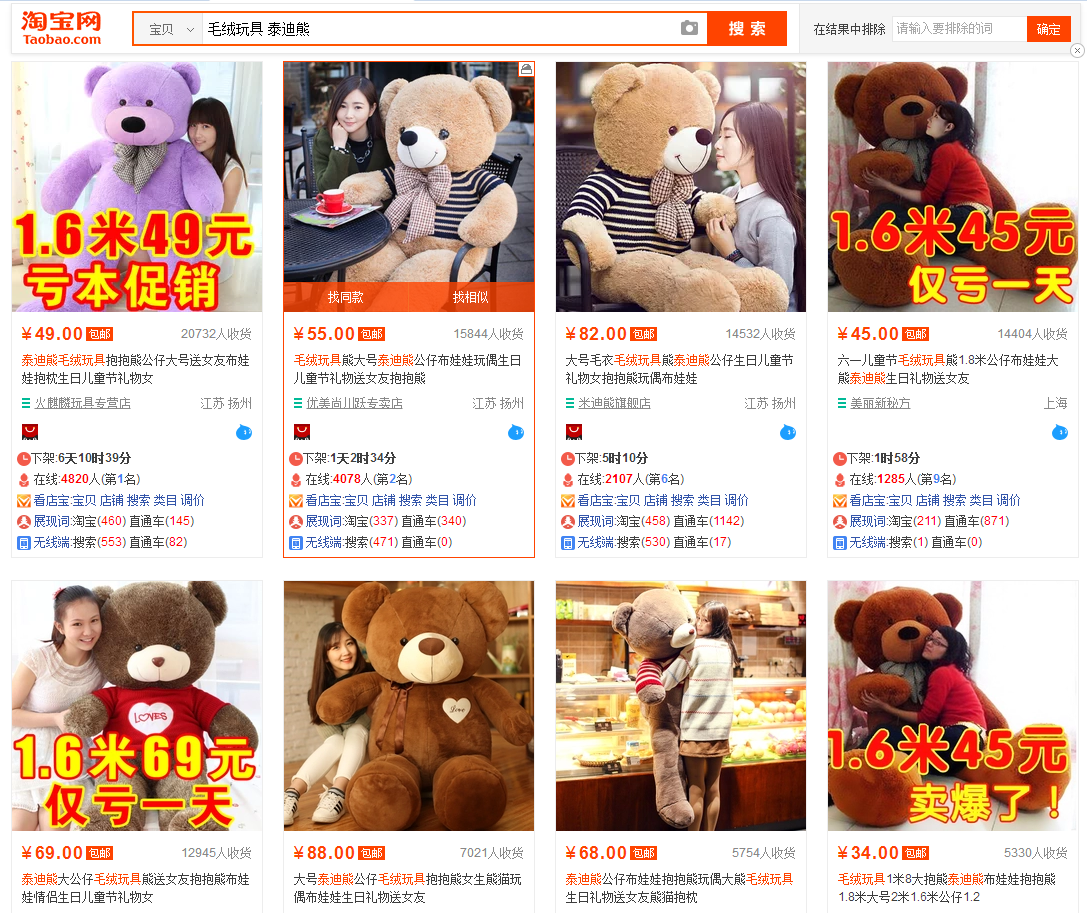
Task: Go to the 美丽新秘方 shop
Action: pos(880,403)
